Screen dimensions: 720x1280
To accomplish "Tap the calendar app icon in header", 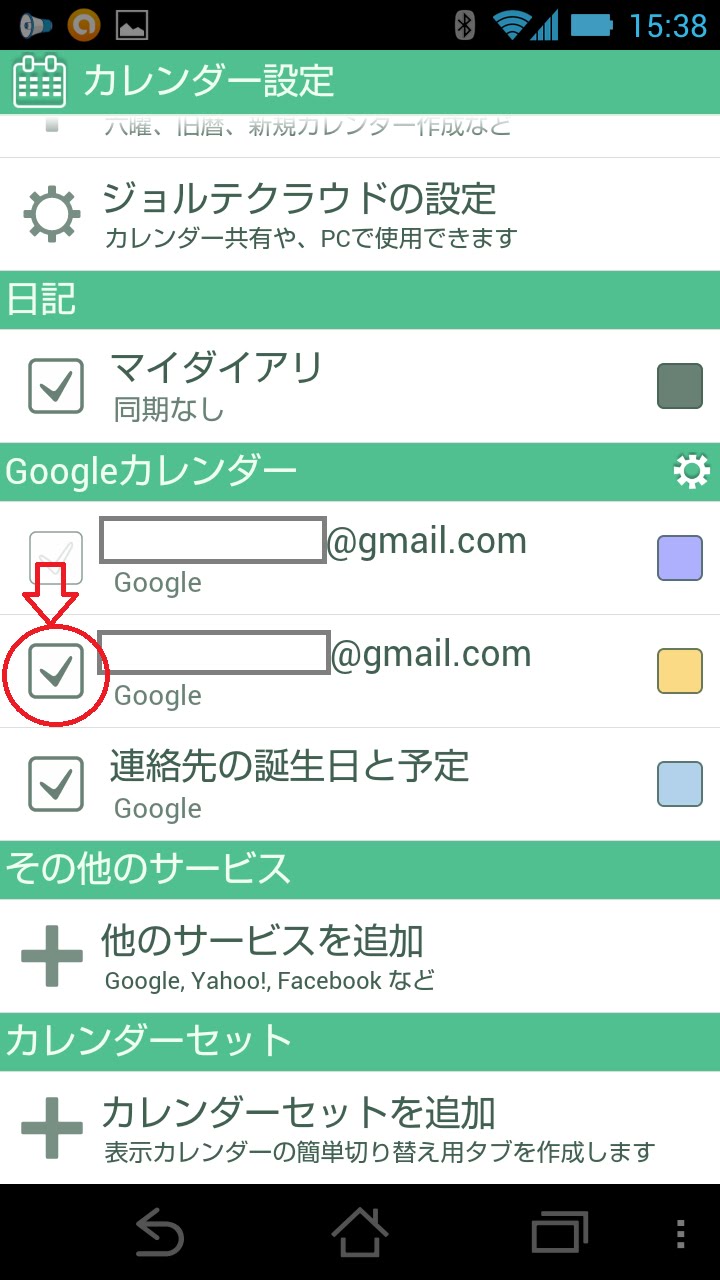I will pos(39,82).
